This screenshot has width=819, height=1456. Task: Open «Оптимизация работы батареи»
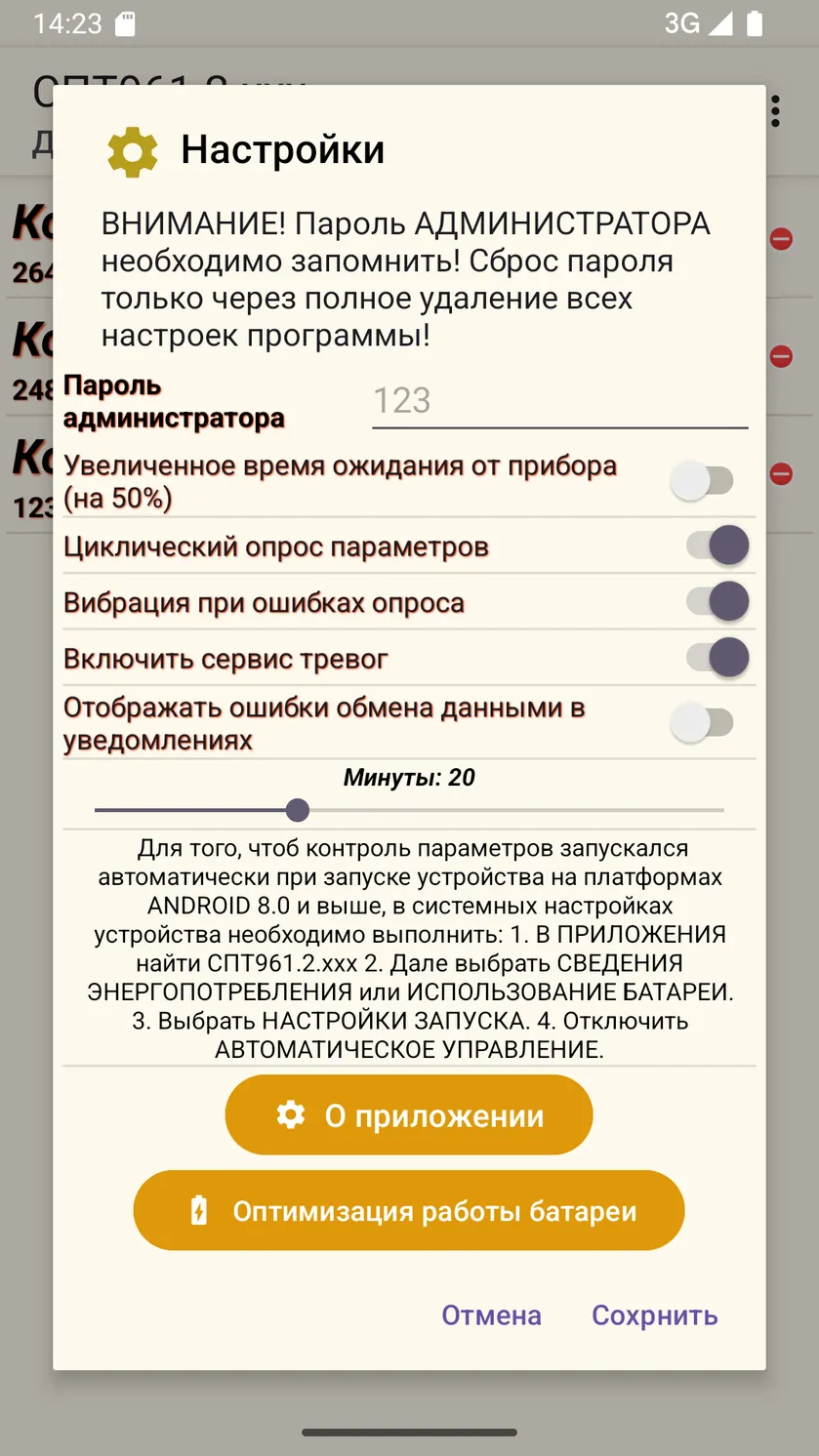[409, 1210]
